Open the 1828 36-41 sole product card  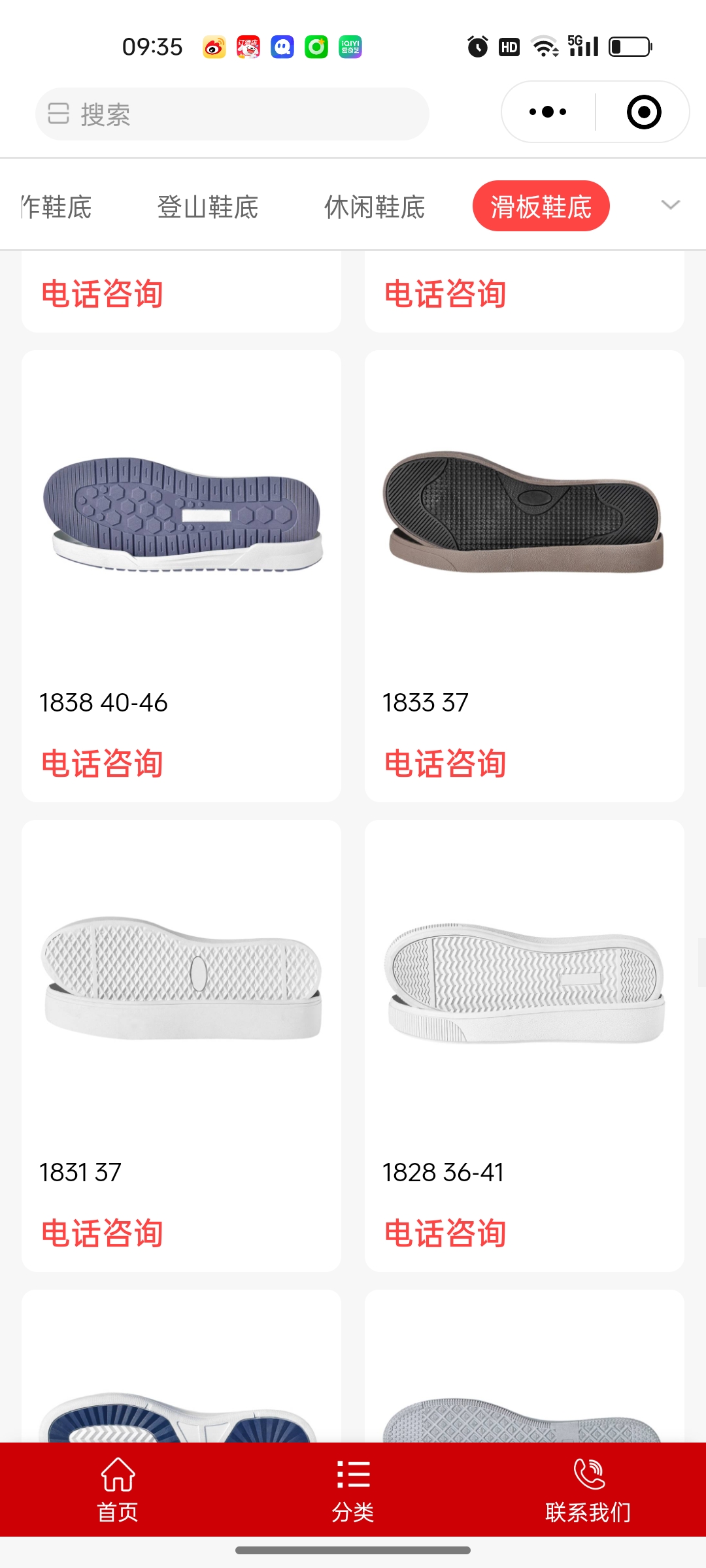tap(524, 980)
